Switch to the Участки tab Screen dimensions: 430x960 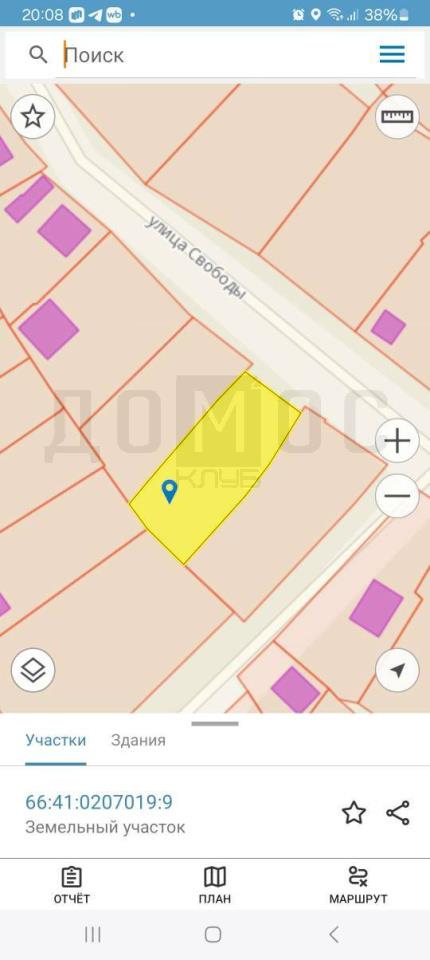pyautogui.click(x=56, y=740)
